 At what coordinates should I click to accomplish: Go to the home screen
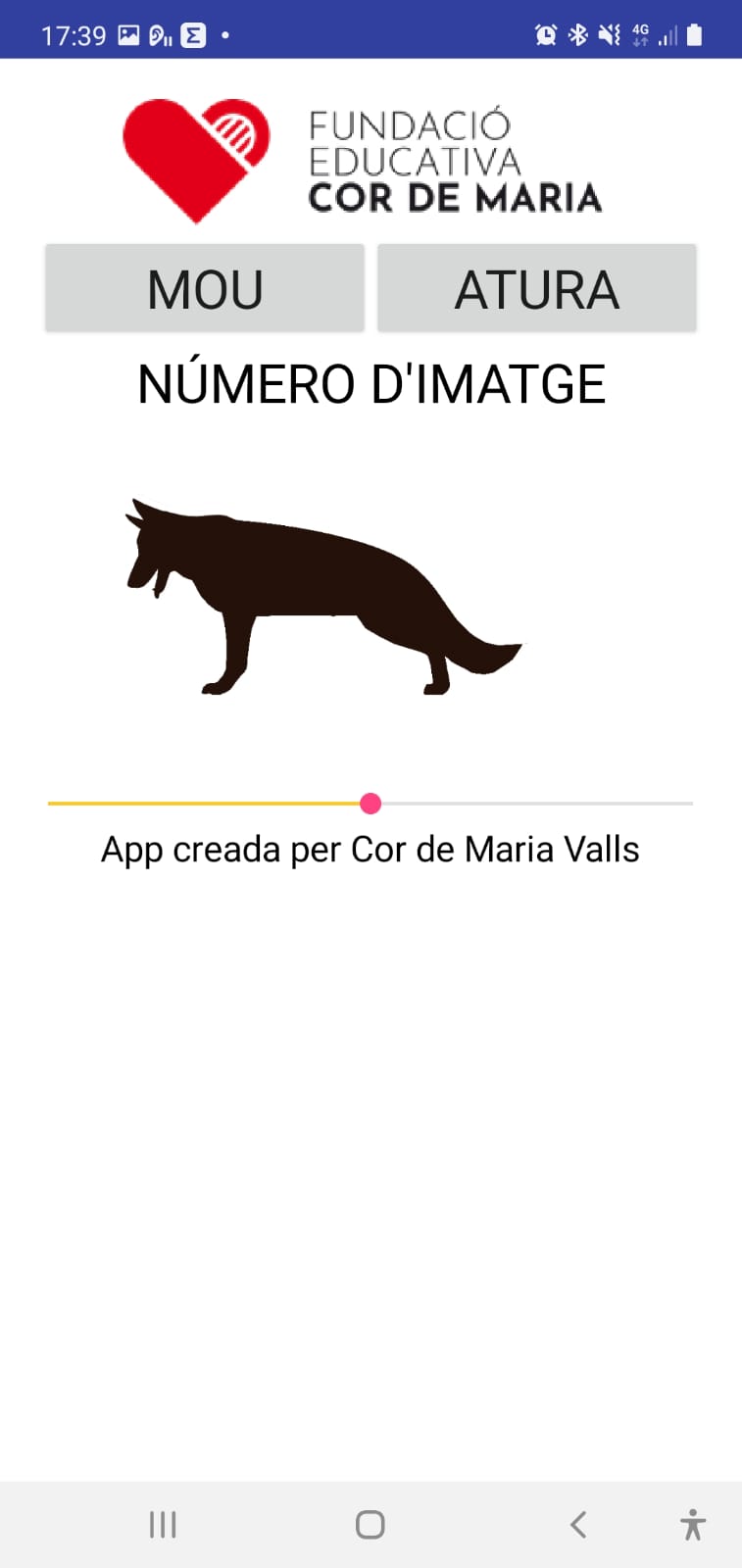pos(370,1524)
